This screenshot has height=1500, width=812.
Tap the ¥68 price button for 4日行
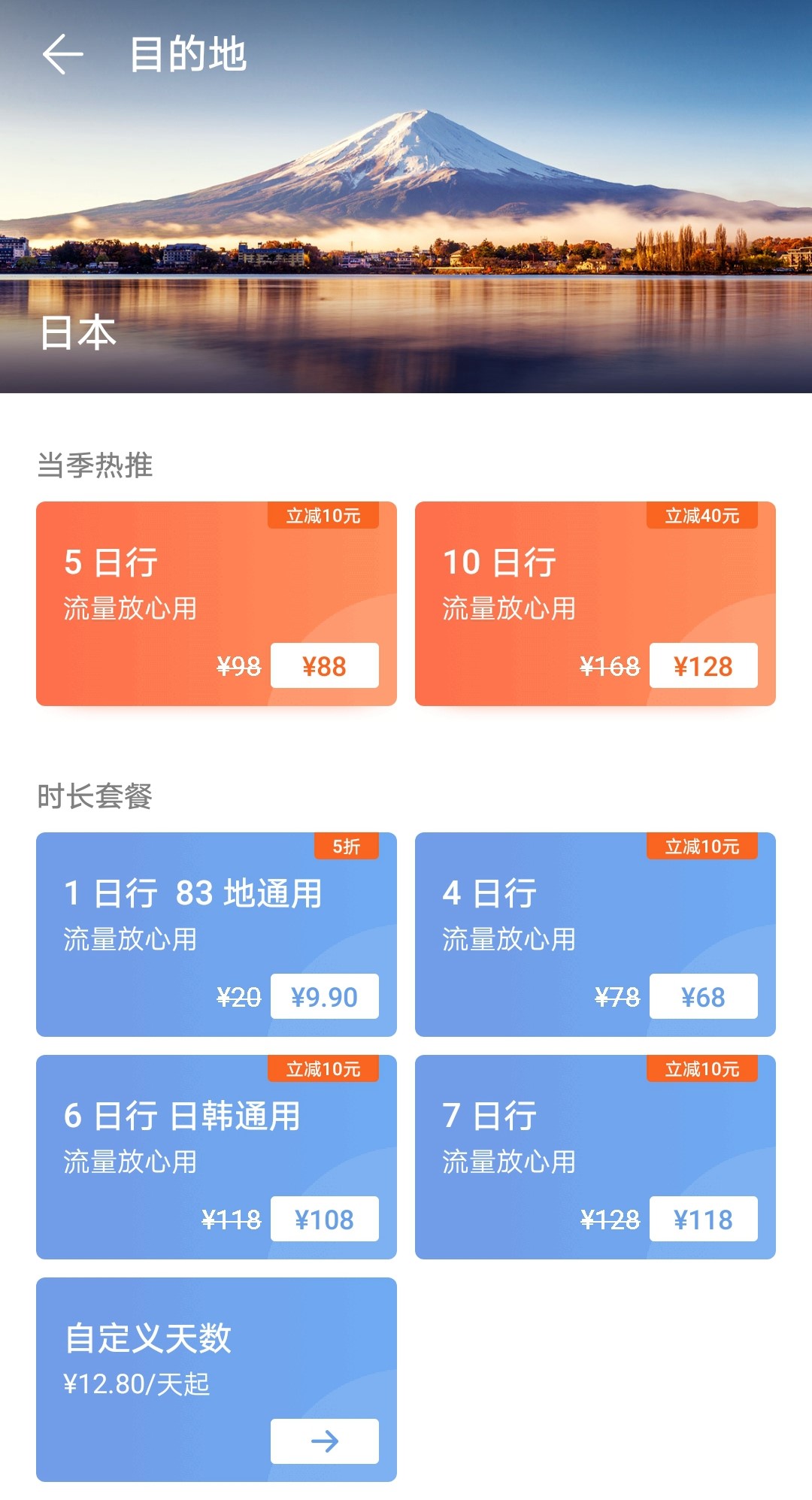tap(704, 996)
